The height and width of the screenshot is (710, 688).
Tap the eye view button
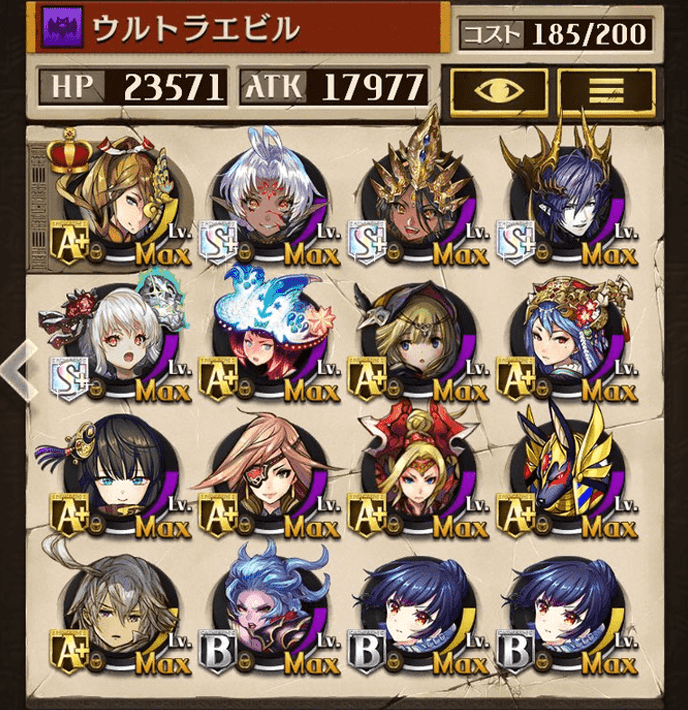[x=497, y=89]
